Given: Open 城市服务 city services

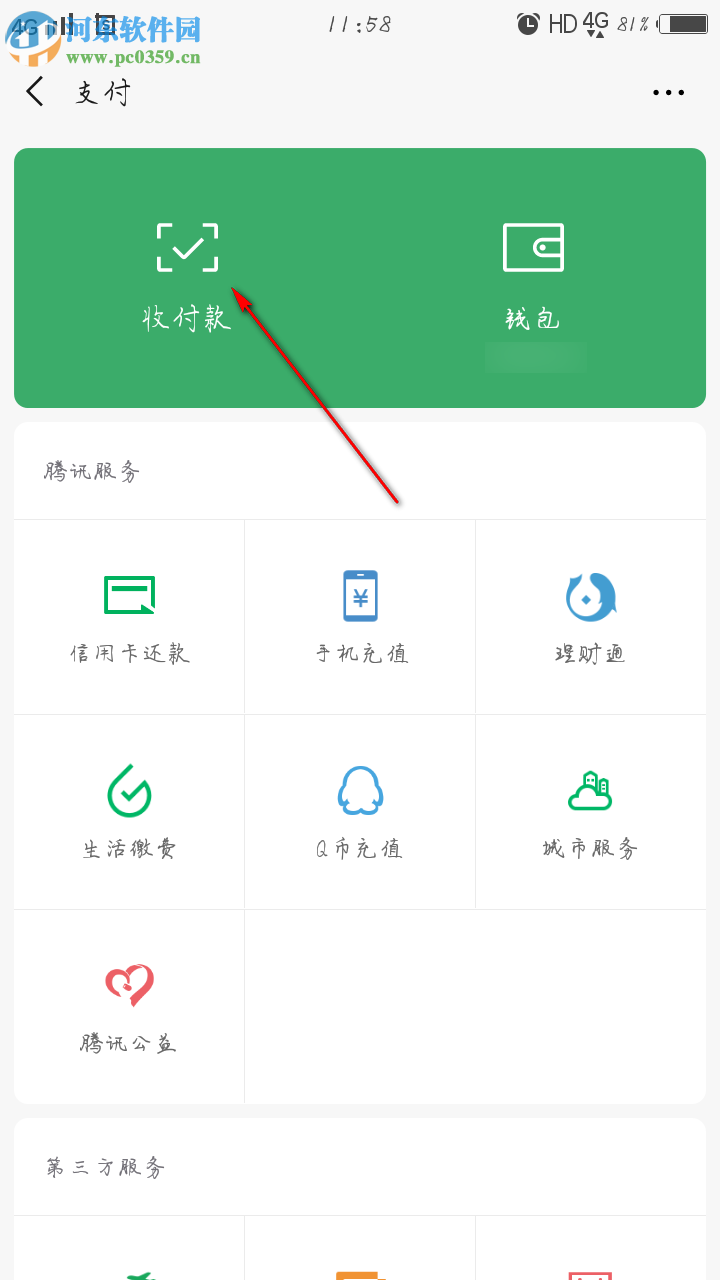Looking at the screenshot, I should (x=590, y=810).
